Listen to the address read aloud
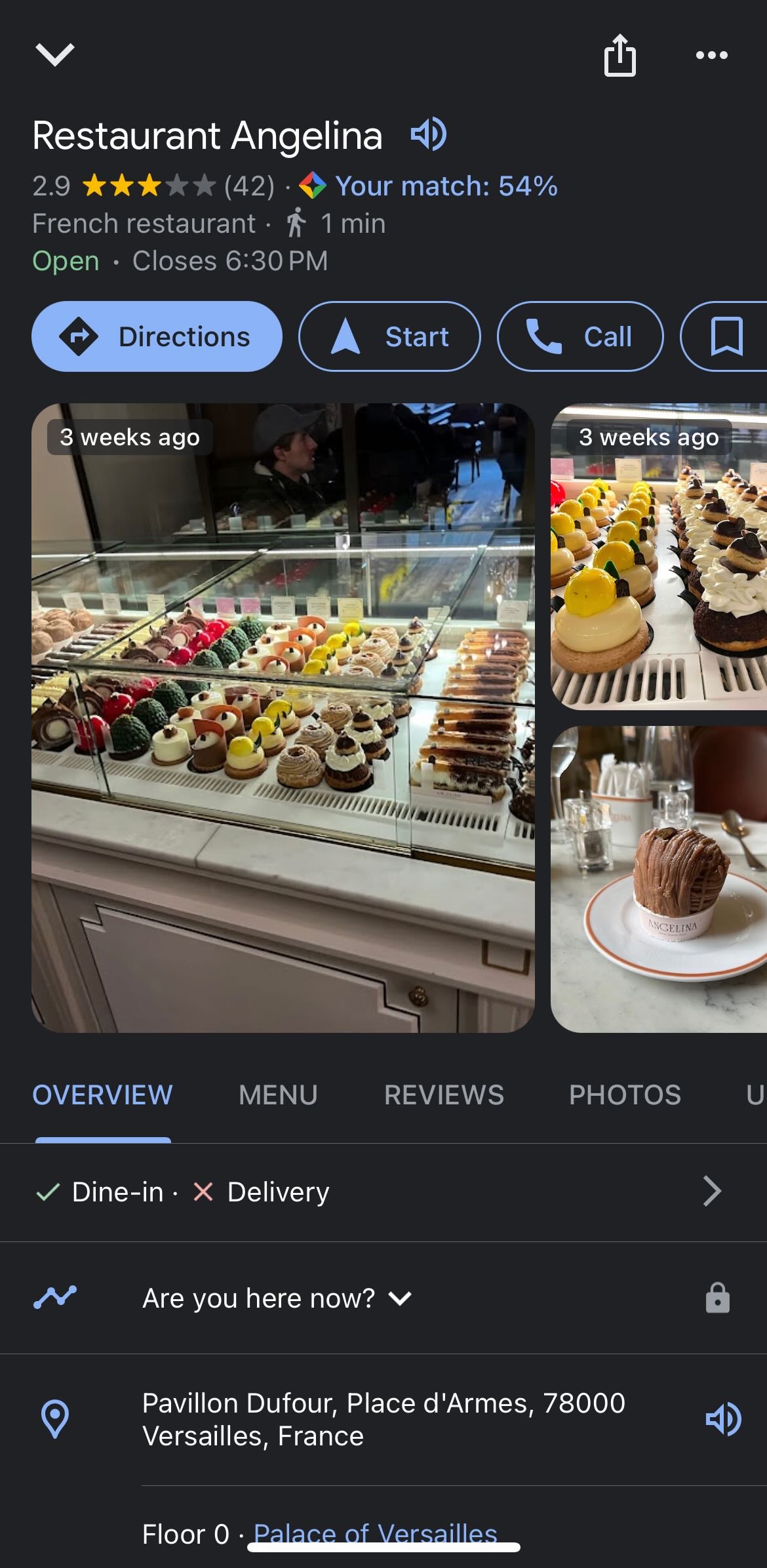The image size is (767, 1568). pyautogui.click(x=723, y=1420)
